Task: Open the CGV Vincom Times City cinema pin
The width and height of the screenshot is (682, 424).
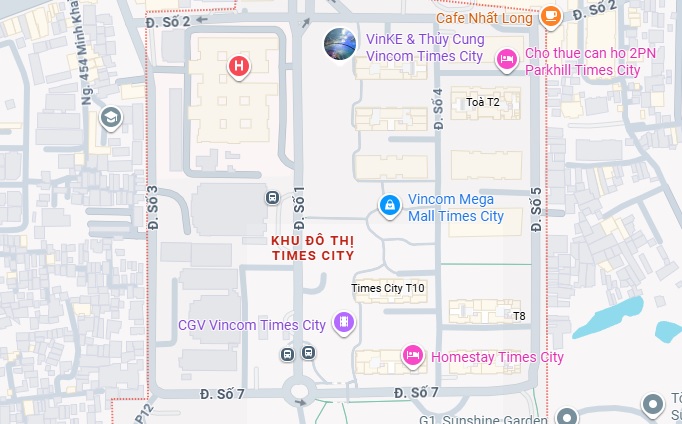Action: (x=344, y=323)
